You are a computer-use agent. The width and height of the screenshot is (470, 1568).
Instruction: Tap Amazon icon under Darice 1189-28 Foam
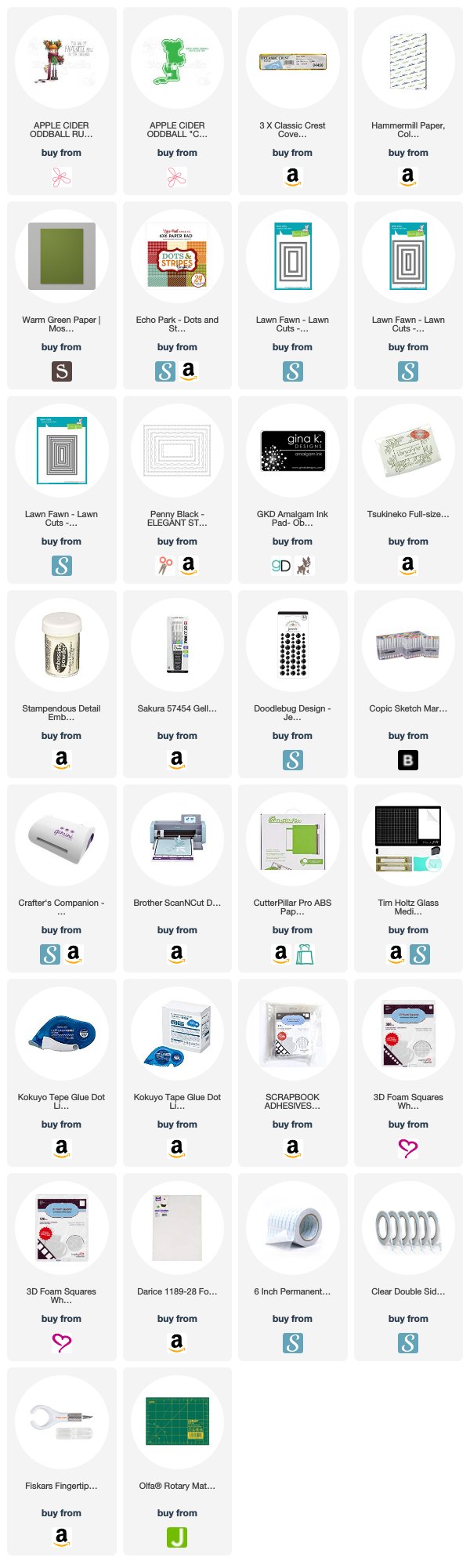pyautogui.click(x=177, y=1342)
